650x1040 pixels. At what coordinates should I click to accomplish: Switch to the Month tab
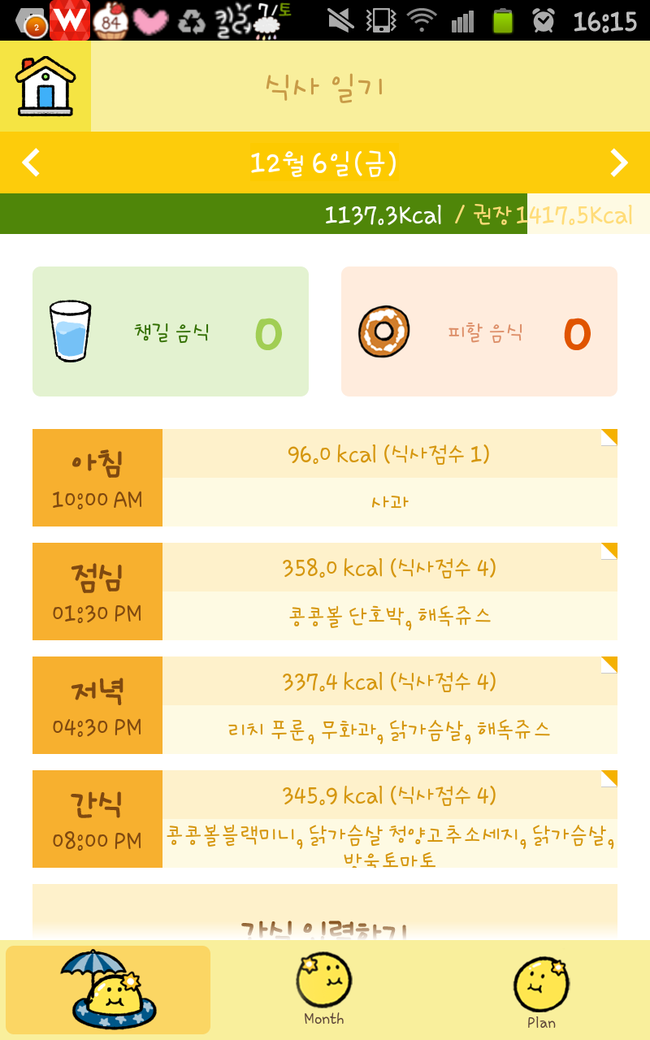point(324,990)
